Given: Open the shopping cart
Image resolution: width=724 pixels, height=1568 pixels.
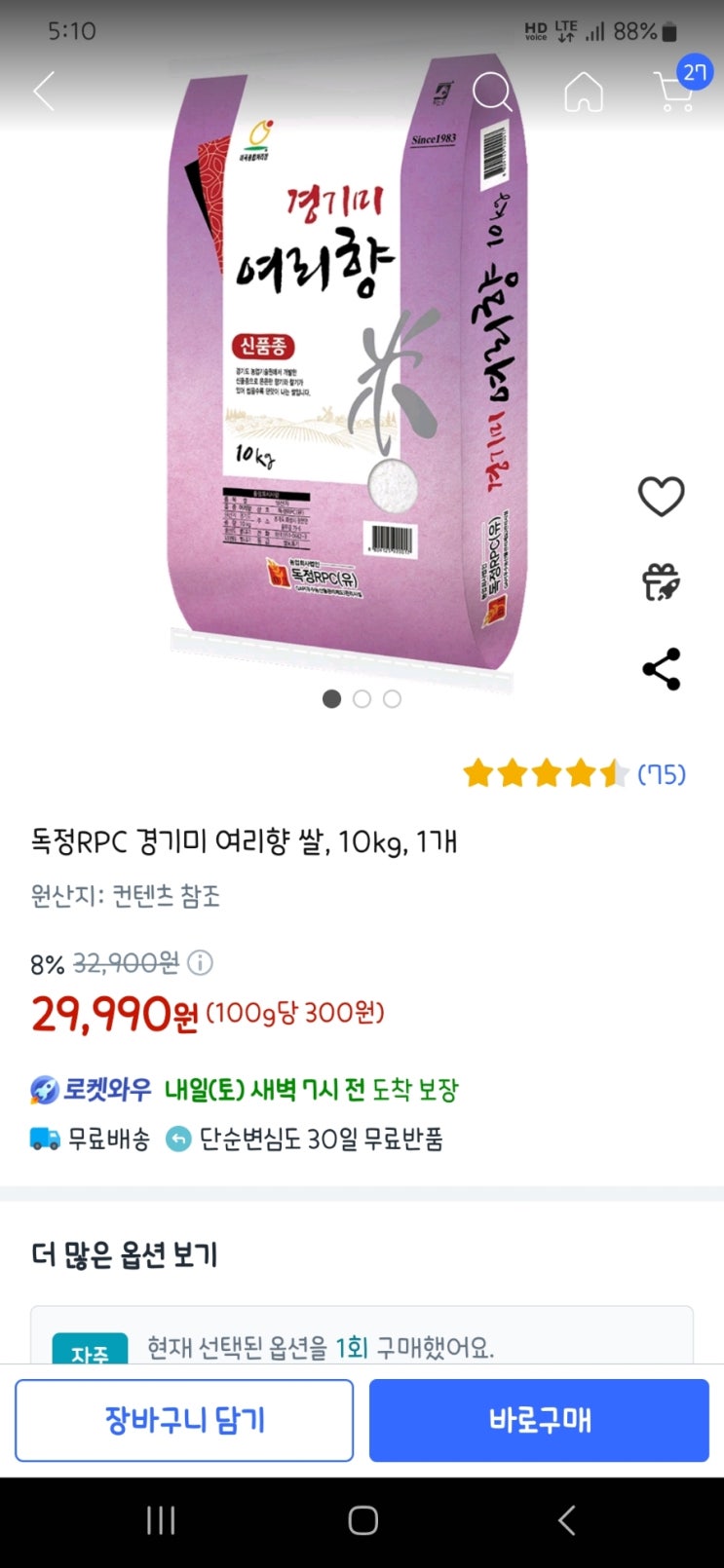Looking at the screenshot, I should [x=673, y=92].
